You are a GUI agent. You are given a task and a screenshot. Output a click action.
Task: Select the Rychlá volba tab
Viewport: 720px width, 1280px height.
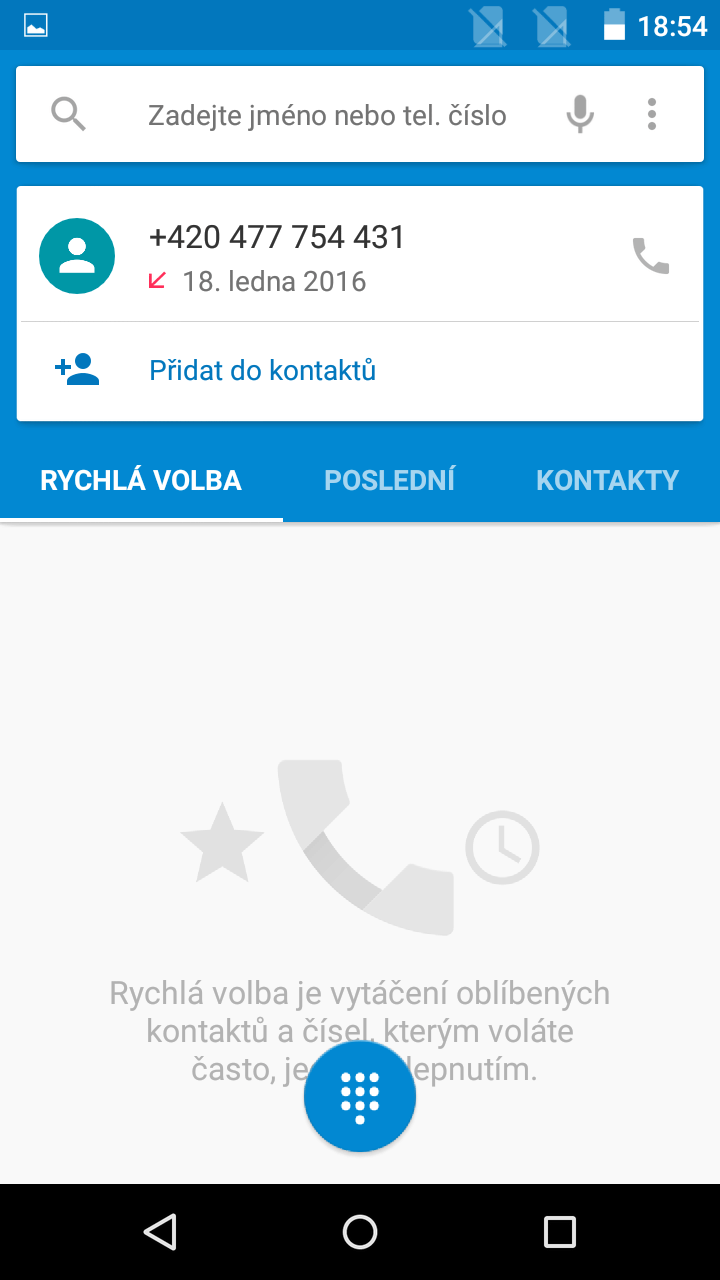click(x=141, y=480)
